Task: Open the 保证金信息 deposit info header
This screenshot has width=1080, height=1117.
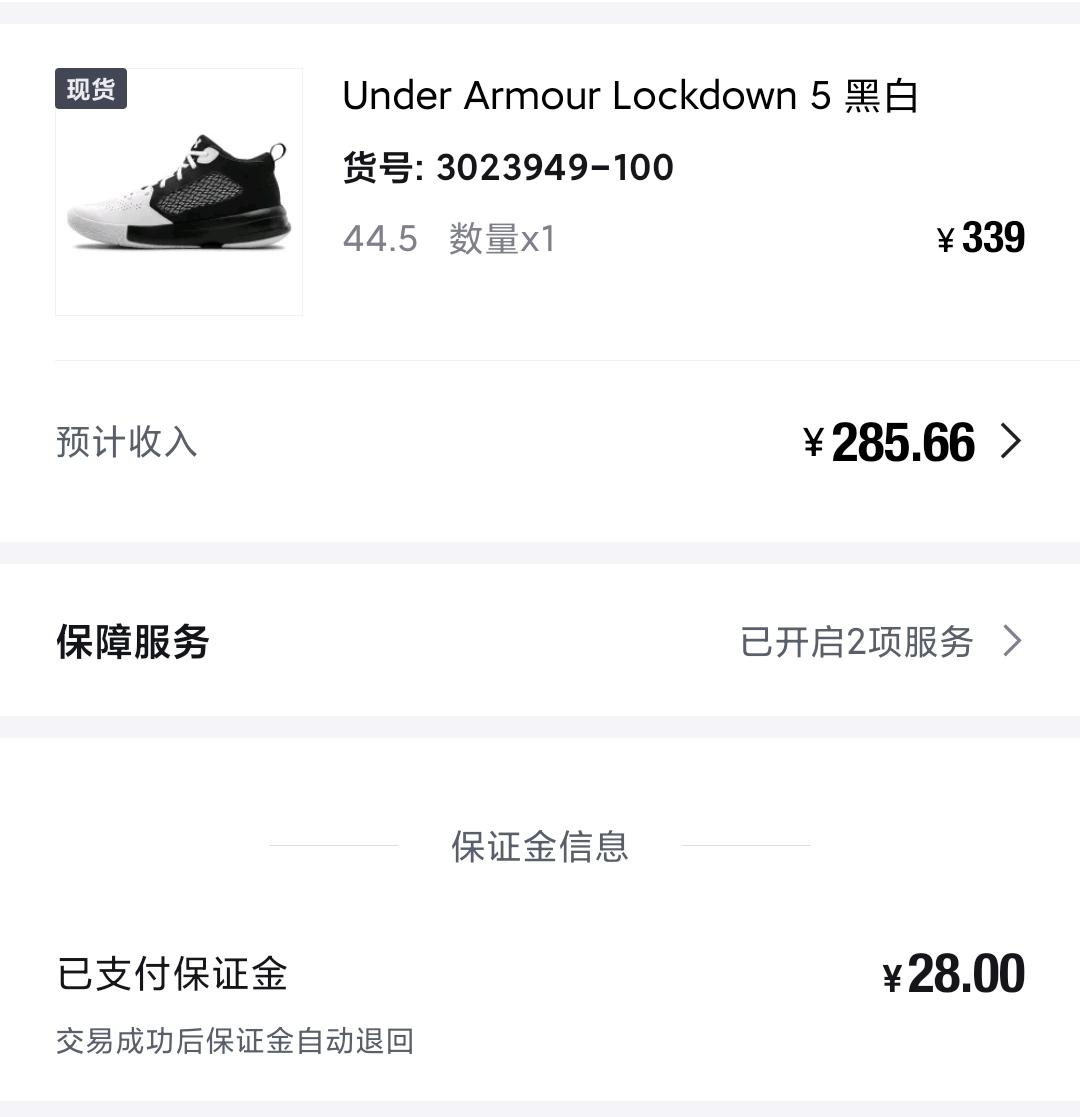Action: point(540,846)
